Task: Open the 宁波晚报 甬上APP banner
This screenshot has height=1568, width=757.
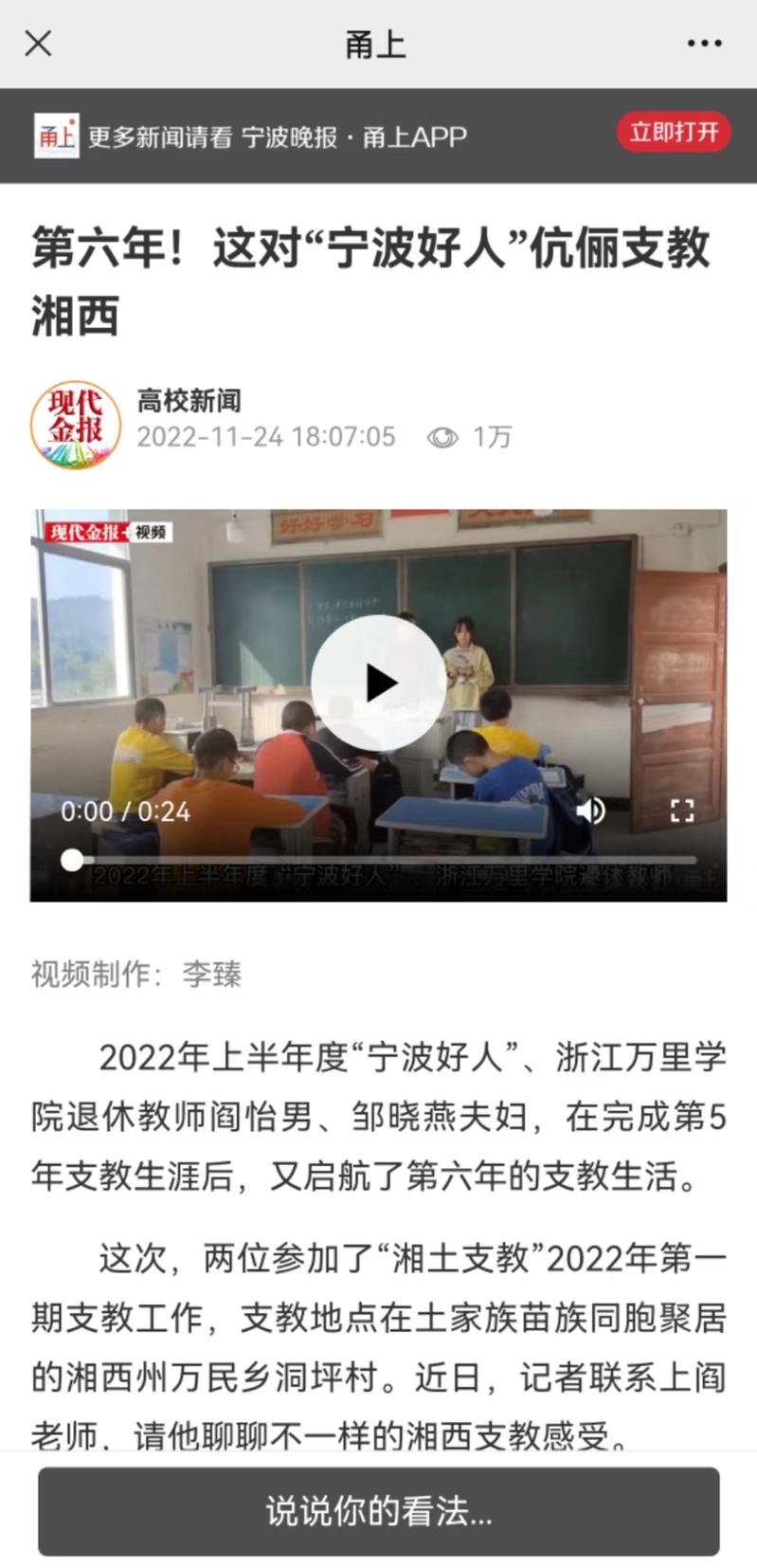Action: coord(277,137)
